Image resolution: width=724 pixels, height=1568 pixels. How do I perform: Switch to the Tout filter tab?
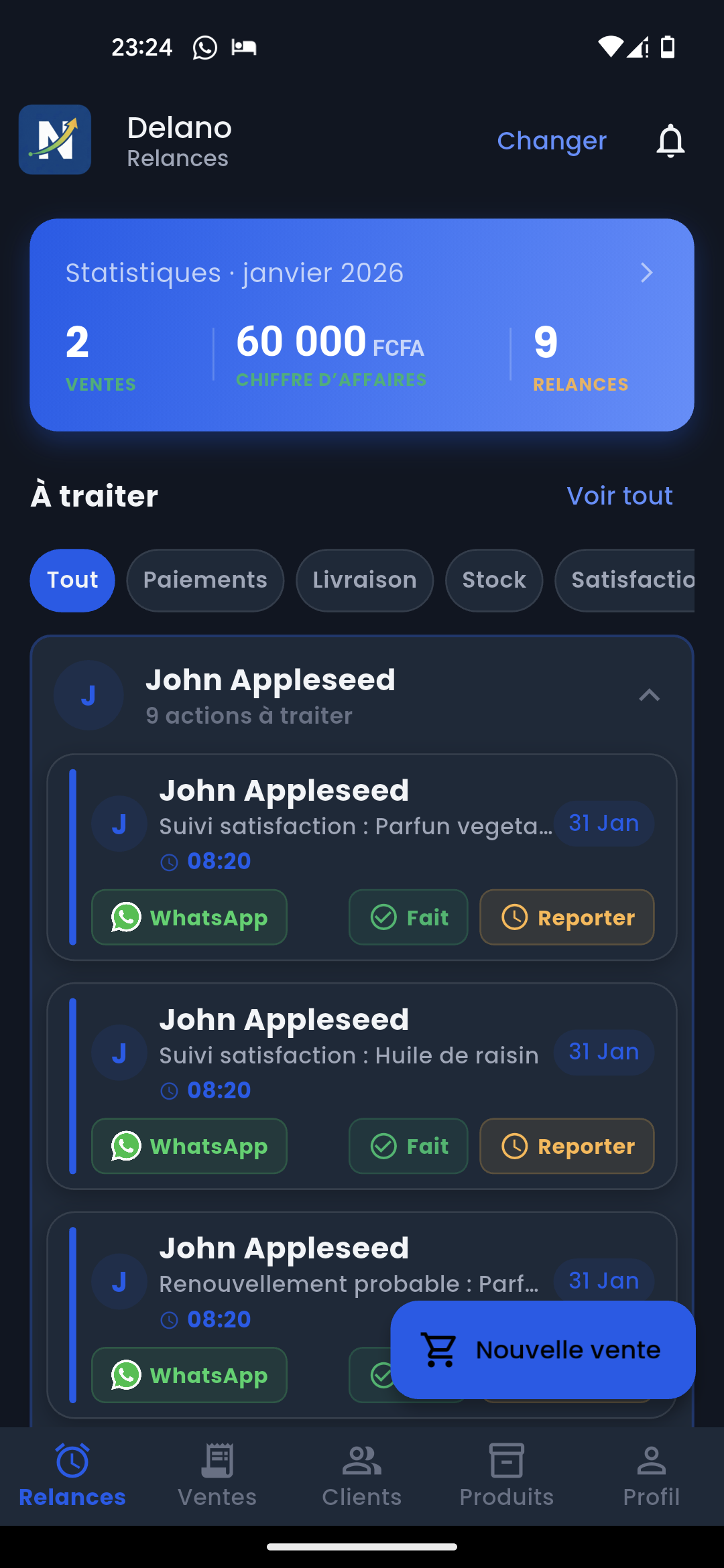tap(72, 580)
